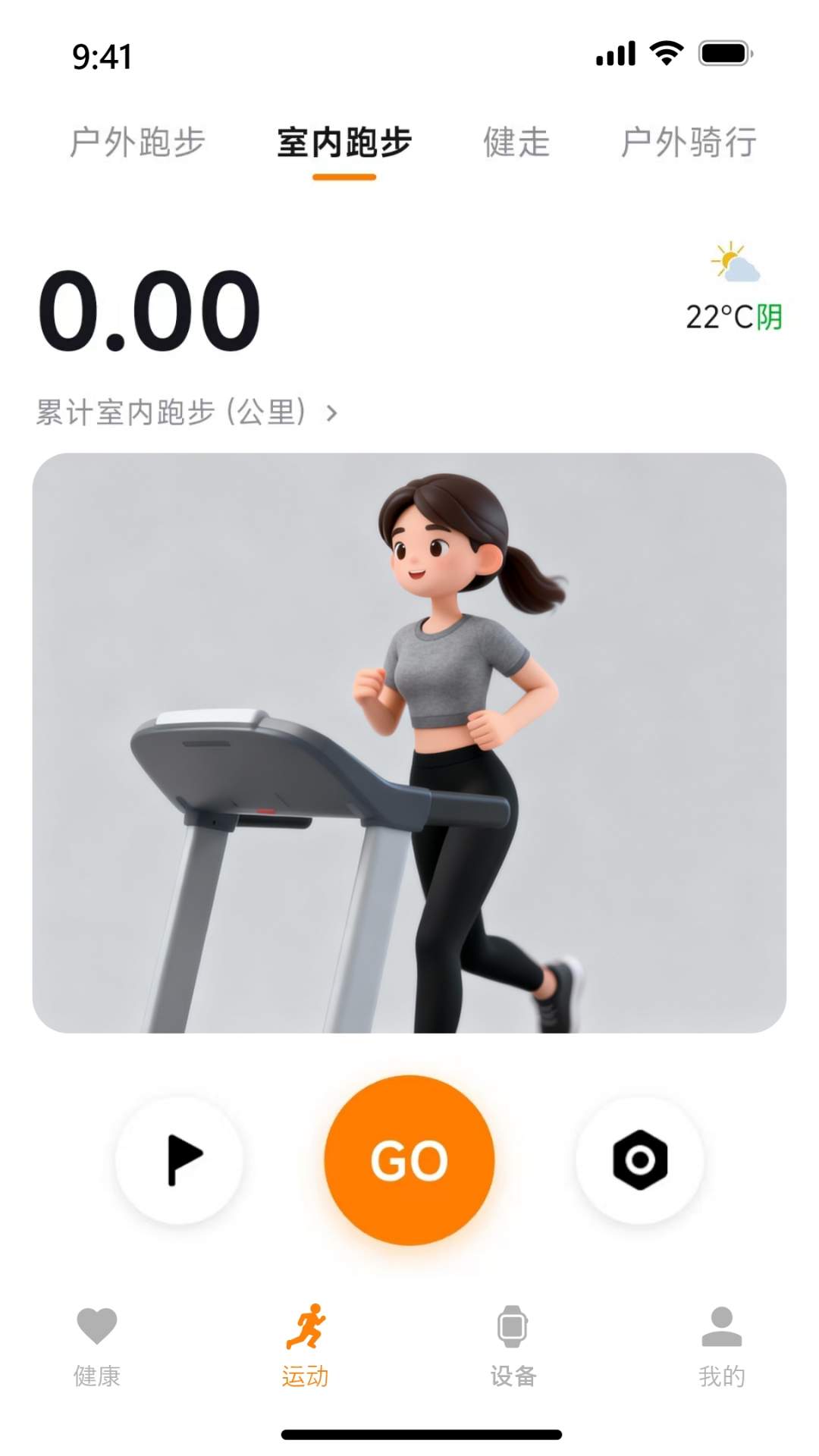Start workout with the GO button

pyautogui.click(x=409, y=1159)
